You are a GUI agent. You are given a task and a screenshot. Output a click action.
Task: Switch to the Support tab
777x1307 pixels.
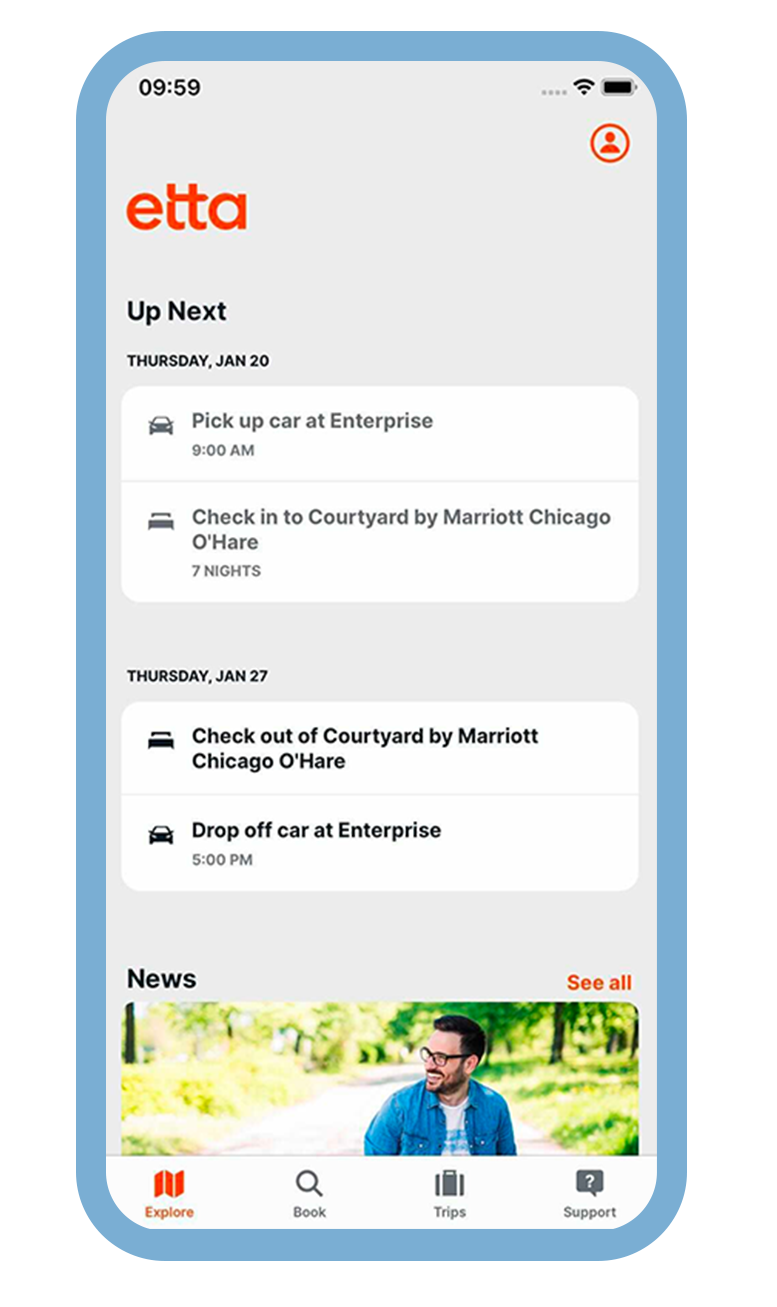[589, 1195]
